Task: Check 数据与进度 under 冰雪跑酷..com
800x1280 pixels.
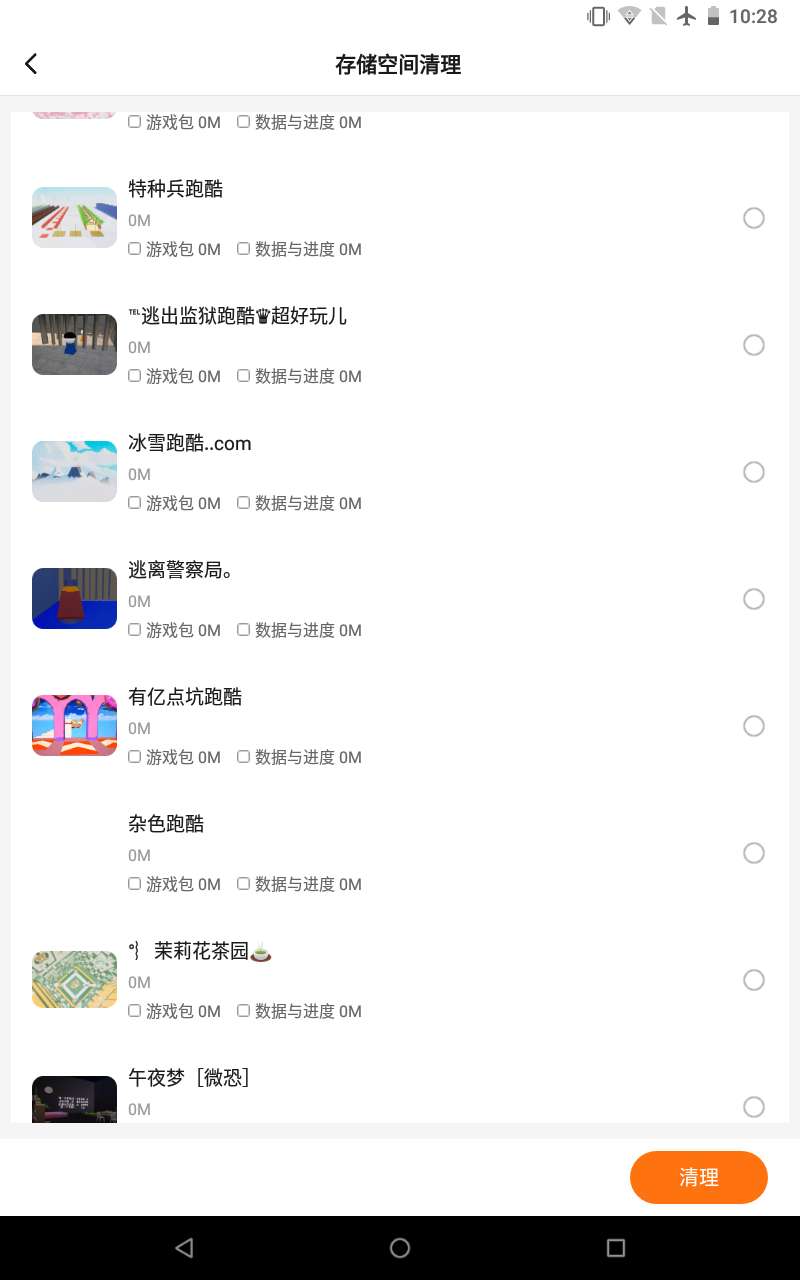Action: pyautogui.click(x=243, y=503)
